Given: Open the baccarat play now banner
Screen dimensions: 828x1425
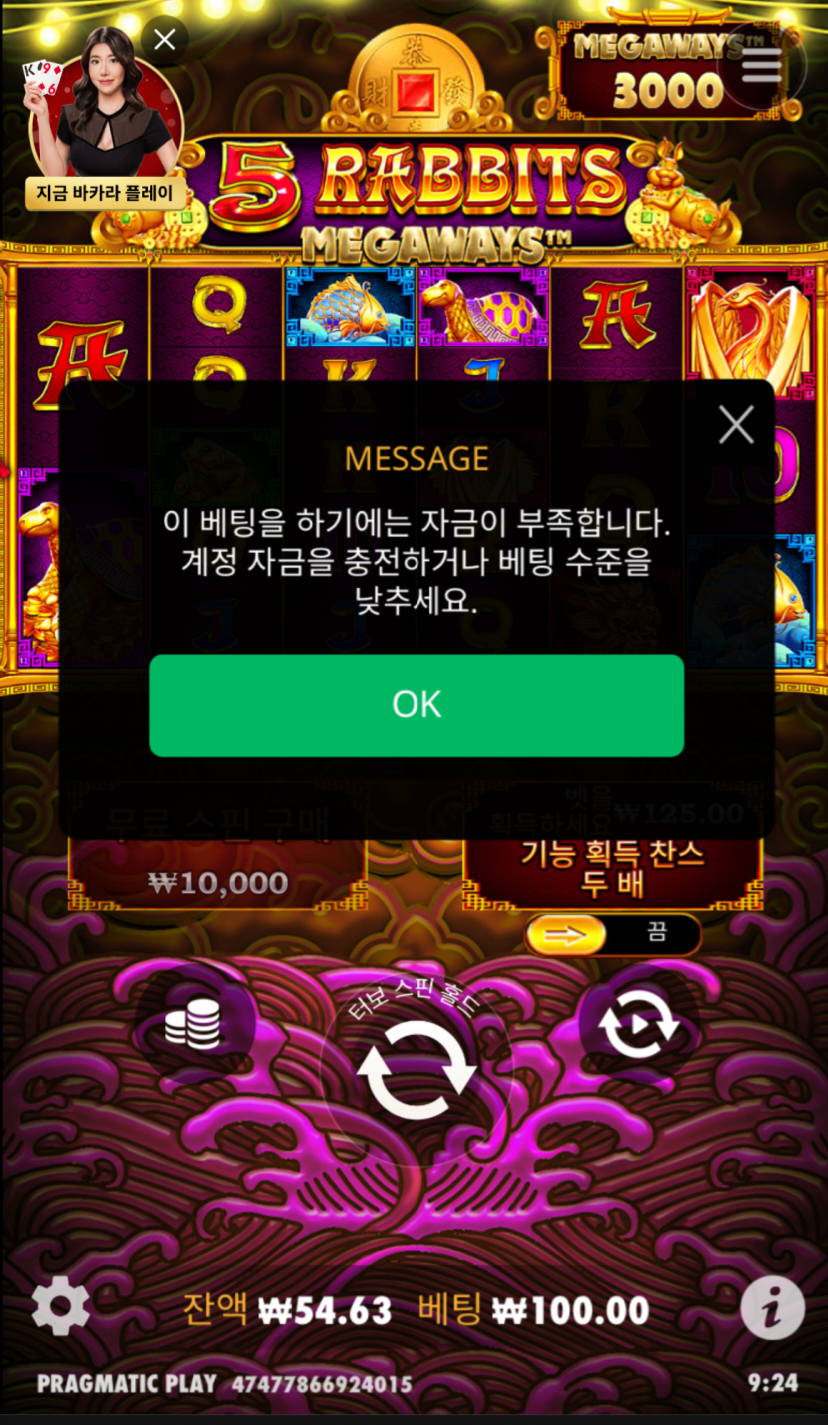Looking at the screenshot, I should tap(105, 193).
